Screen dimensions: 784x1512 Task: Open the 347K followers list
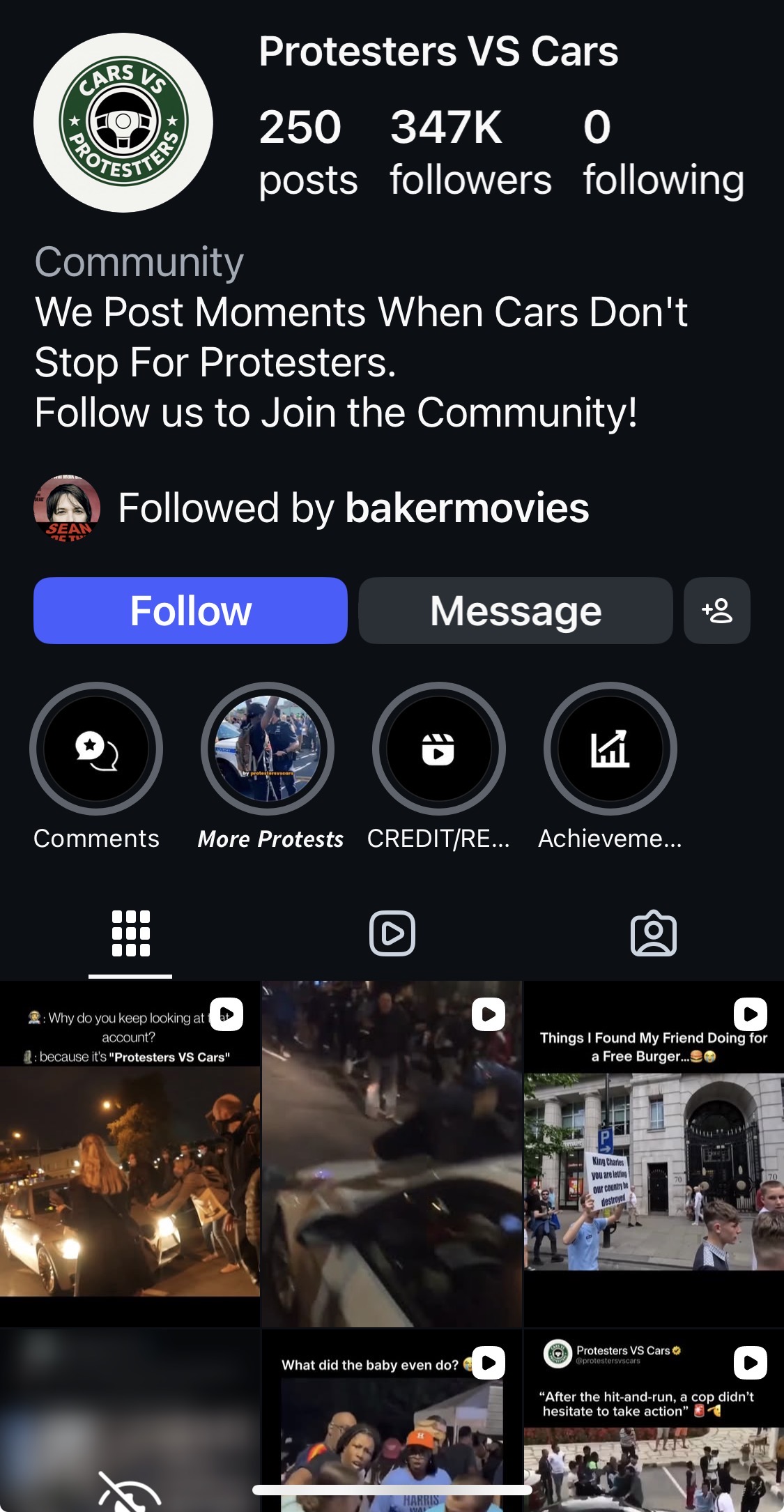click(470, 153)
